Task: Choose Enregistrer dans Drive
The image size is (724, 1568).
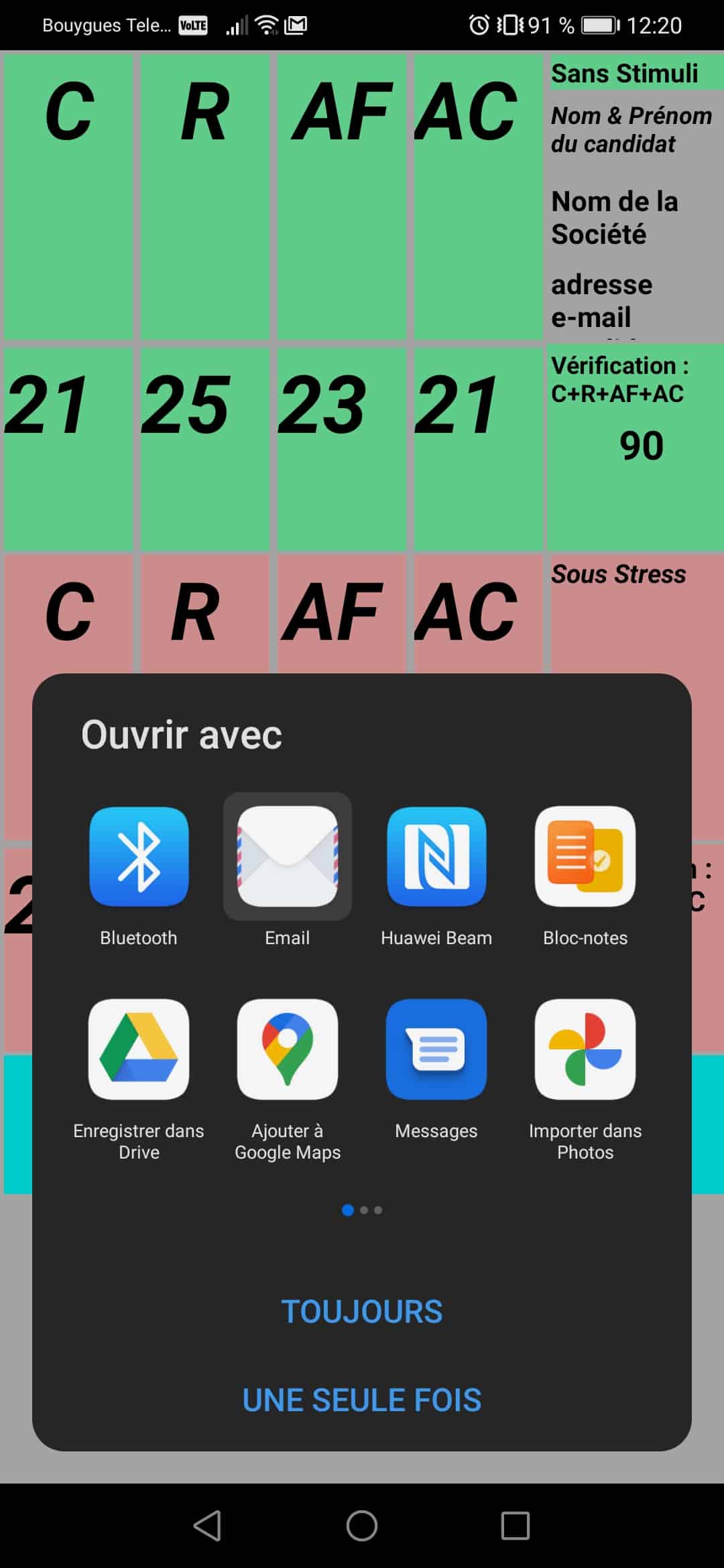Action: [x=139, y=1079]
